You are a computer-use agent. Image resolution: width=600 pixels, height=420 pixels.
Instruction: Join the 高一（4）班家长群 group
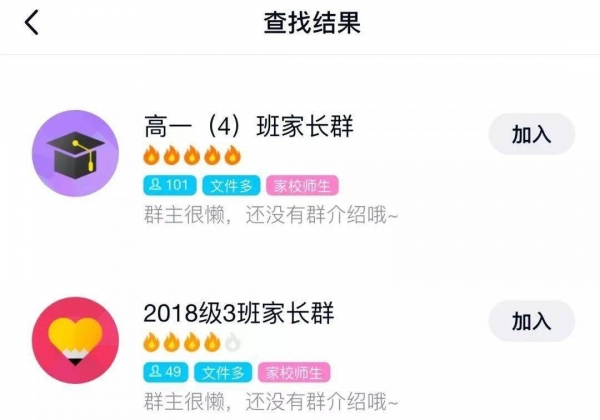[x=531, y=135]
